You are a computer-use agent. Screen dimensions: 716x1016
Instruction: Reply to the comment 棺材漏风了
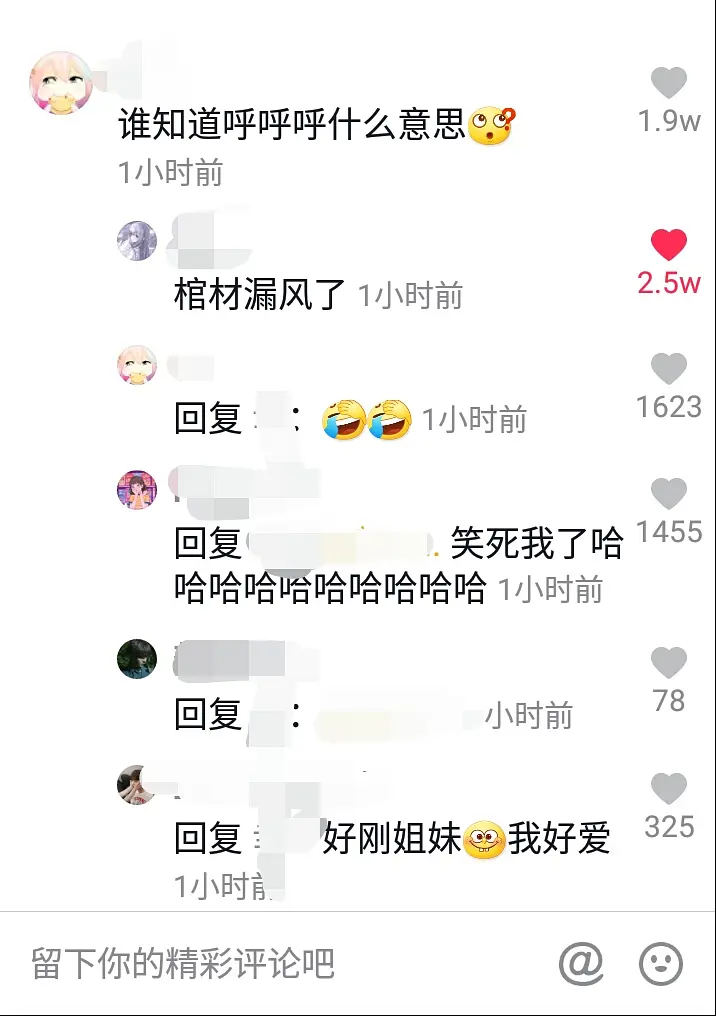click(x=259, y=295)
